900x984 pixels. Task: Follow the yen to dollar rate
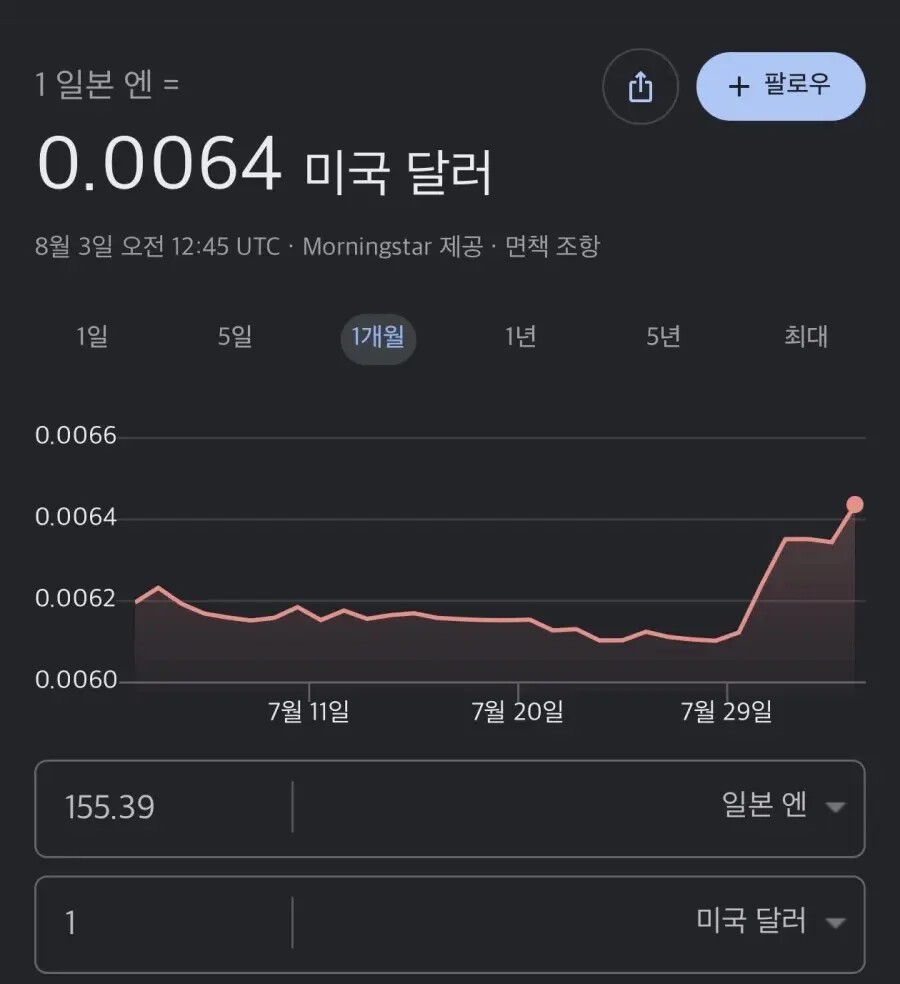[x=781, y=86]
